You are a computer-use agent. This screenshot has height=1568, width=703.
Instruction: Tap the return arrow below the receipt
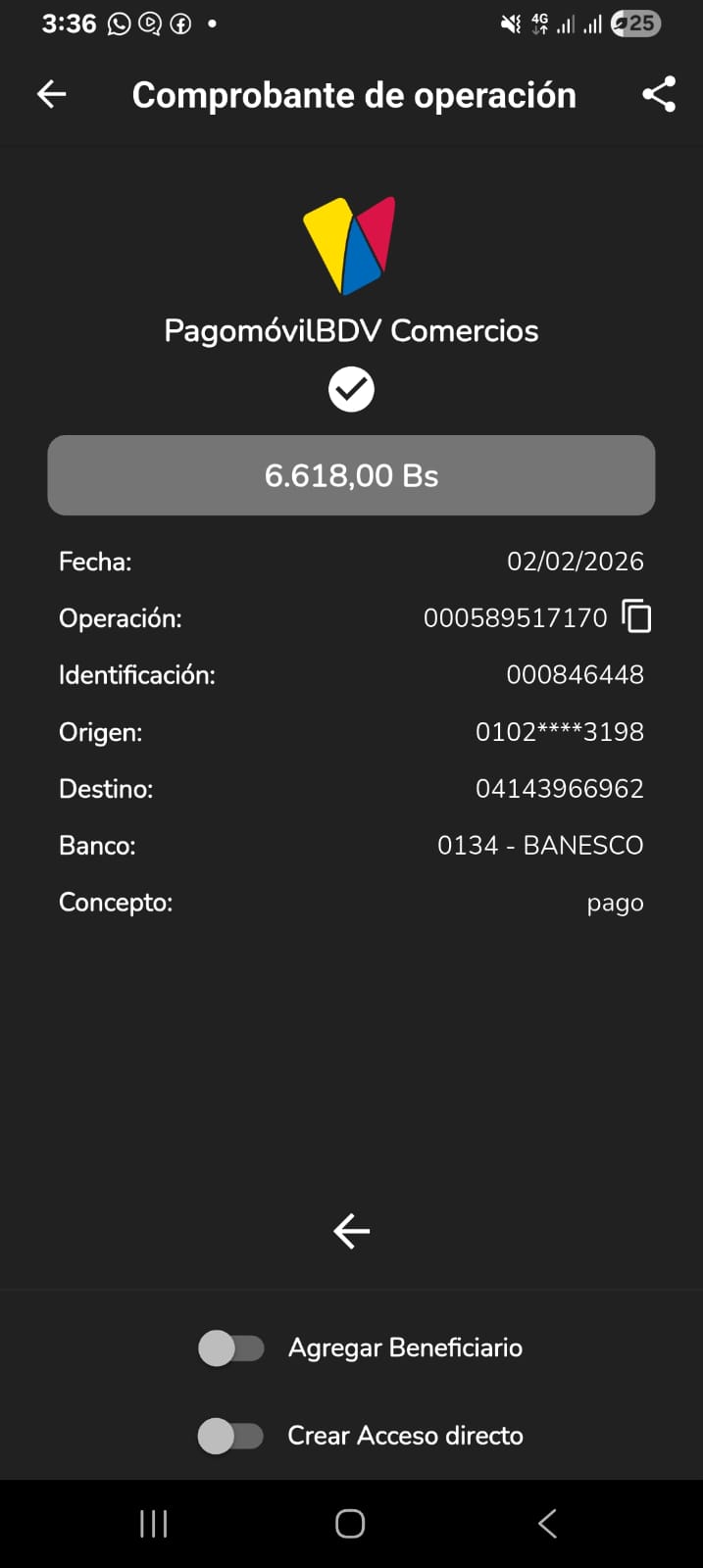[351, 1231]
